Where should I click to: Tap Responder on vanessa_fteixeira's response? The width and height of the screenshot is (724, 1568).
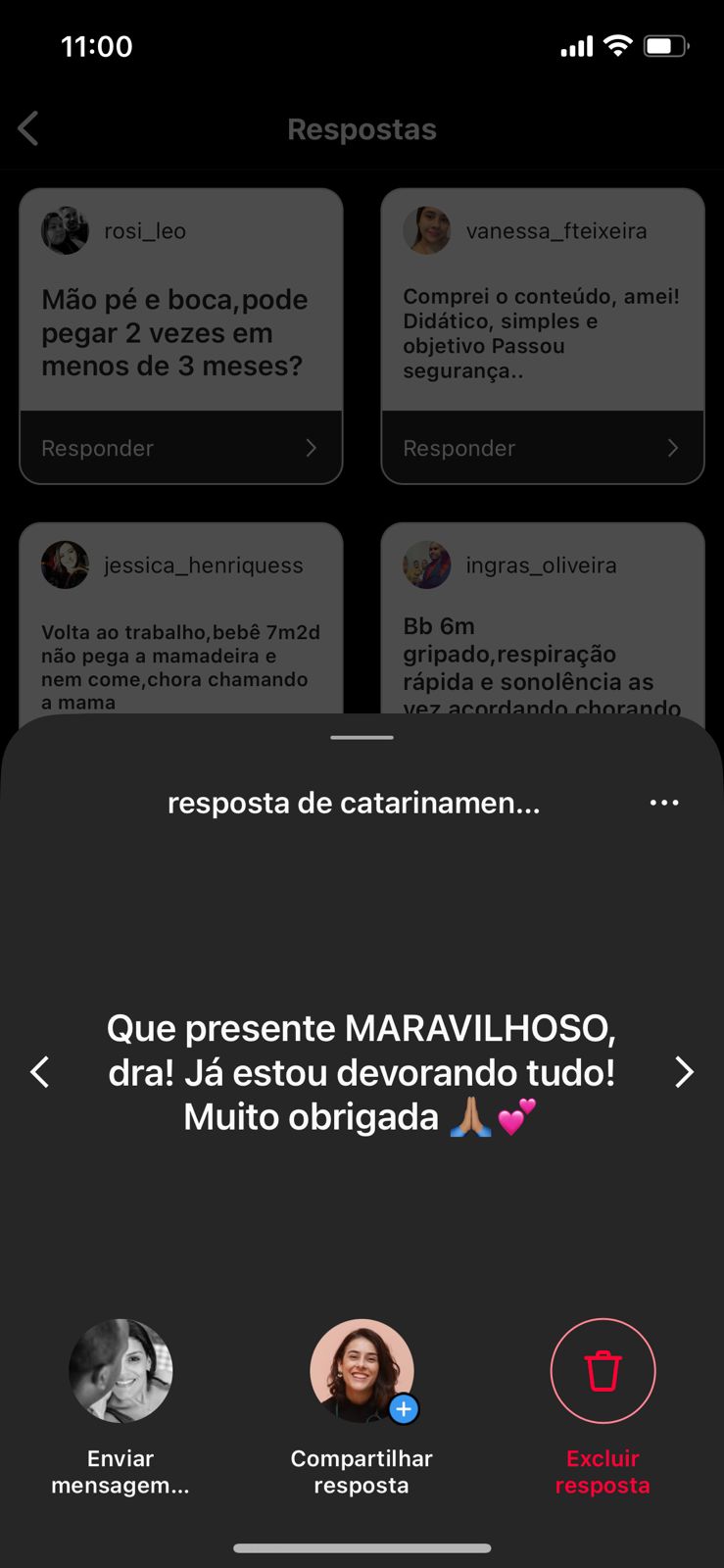(542, 448)
